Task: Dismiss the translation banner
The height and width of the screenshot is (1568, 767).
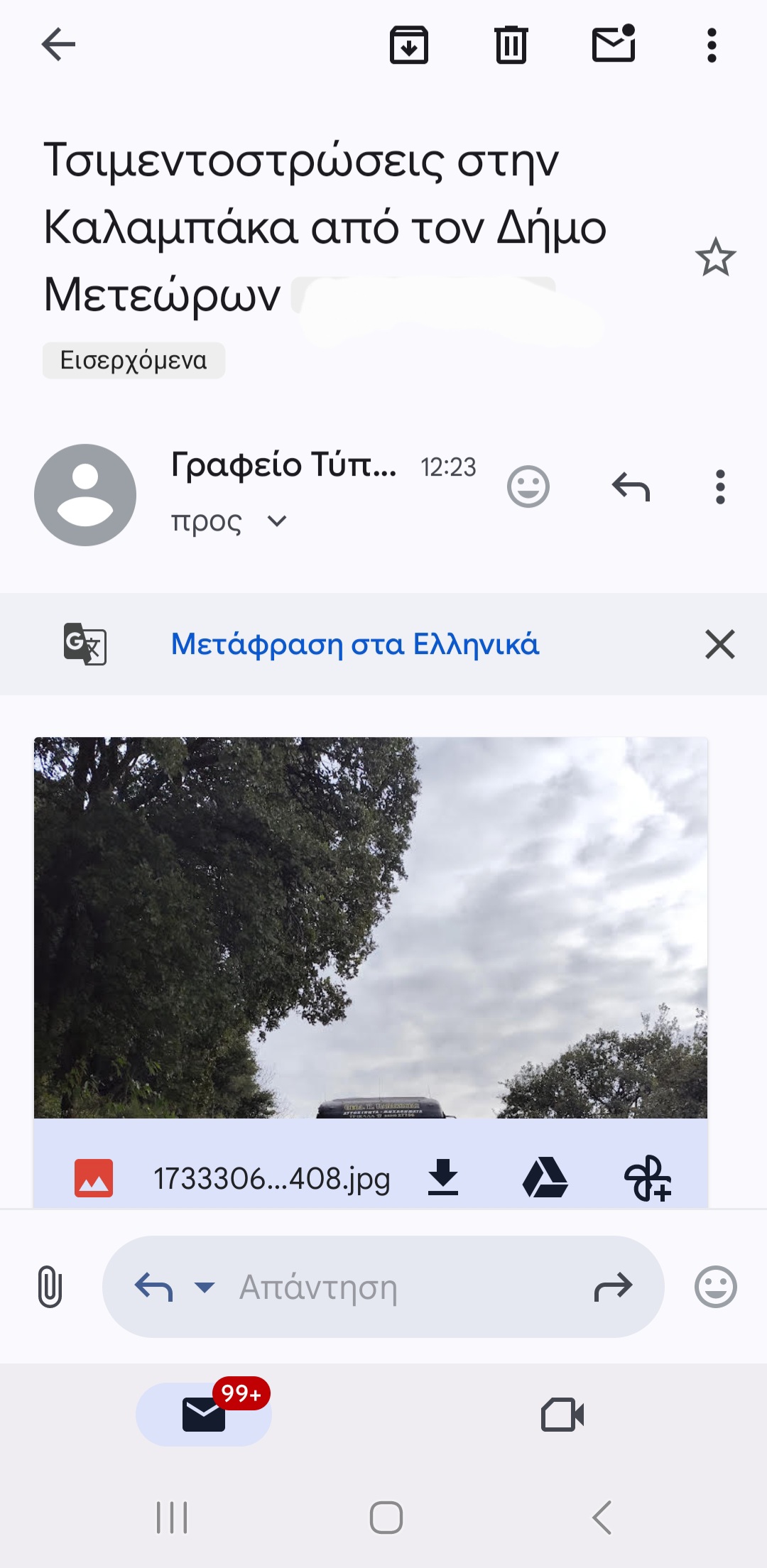Action: point(720,644)
